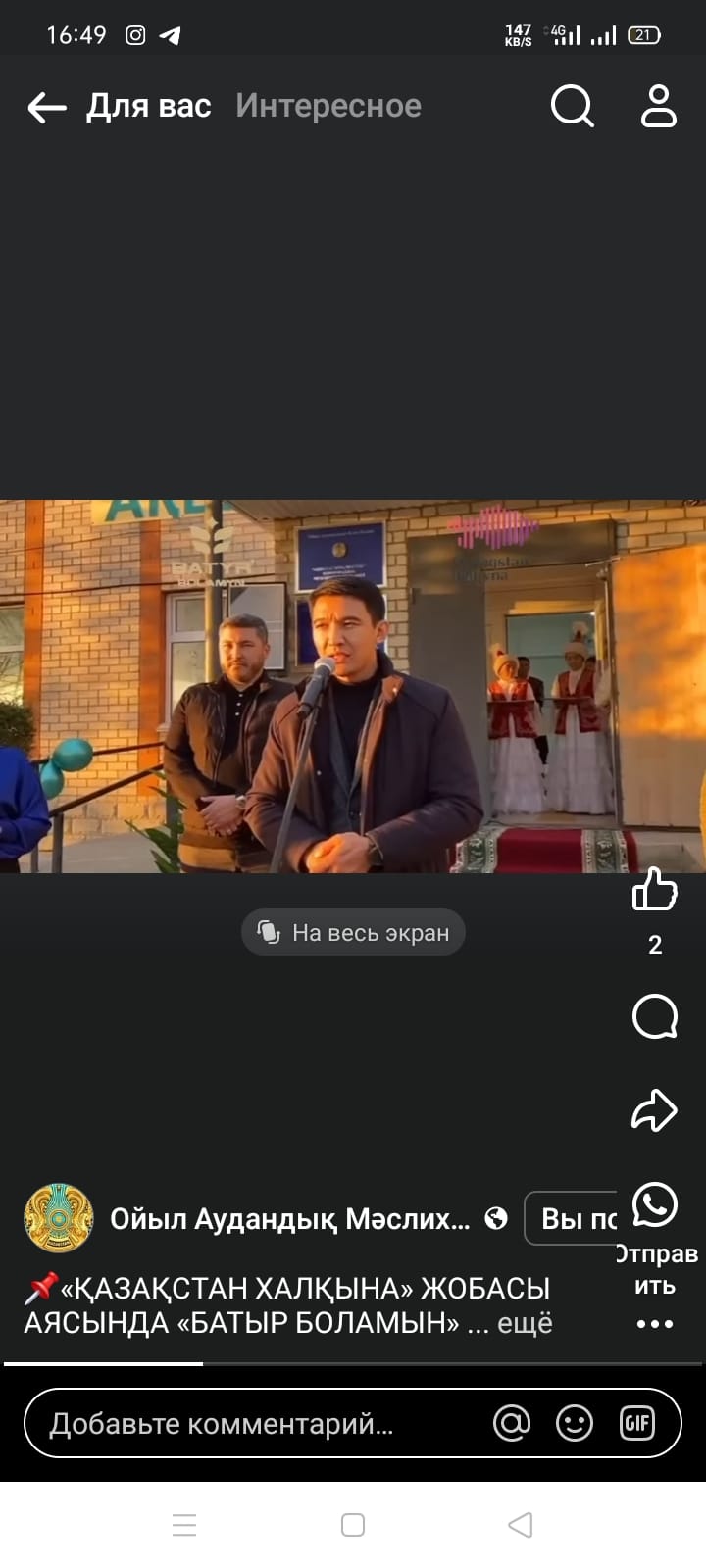Image resolution: width=706 pixels, height=1568 pixels.
Task: Open the three-dot overflow menu
Action: click(x=654, y=1324)
